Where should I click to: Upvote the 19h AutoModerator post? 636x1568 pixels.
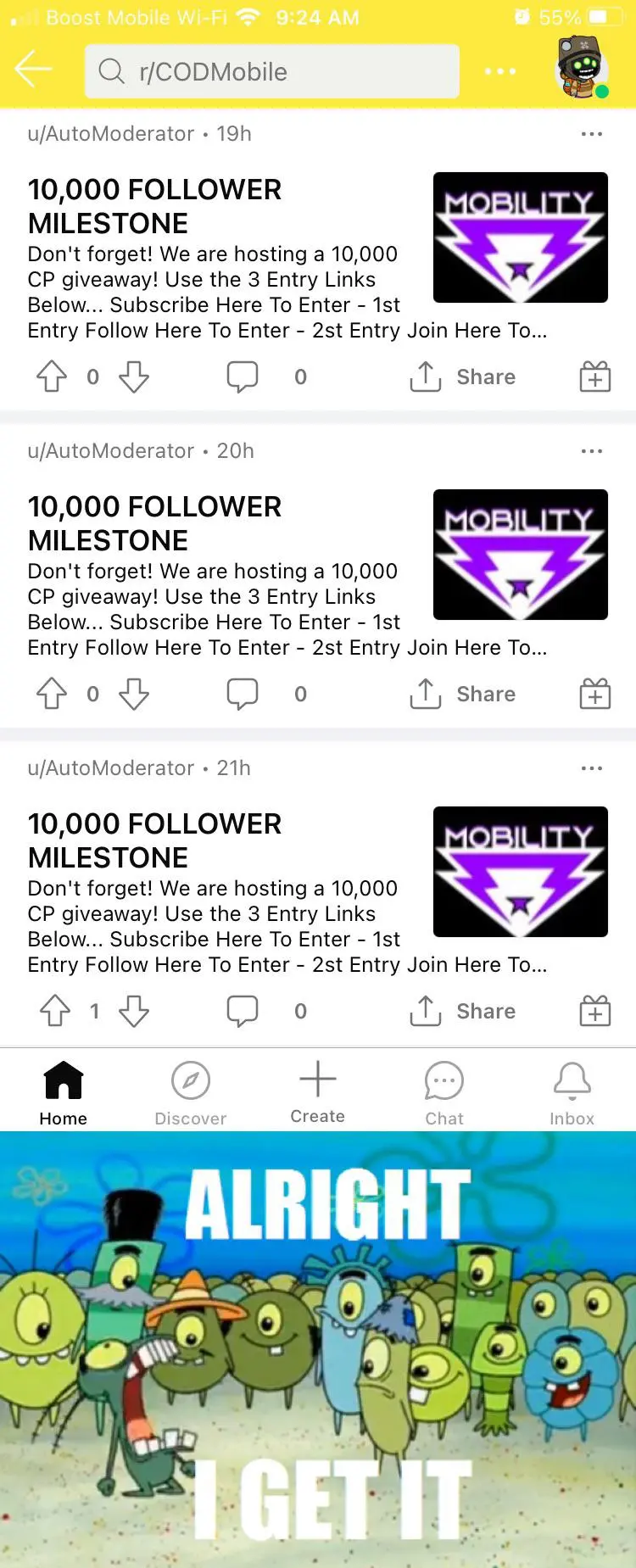(51, 377)
